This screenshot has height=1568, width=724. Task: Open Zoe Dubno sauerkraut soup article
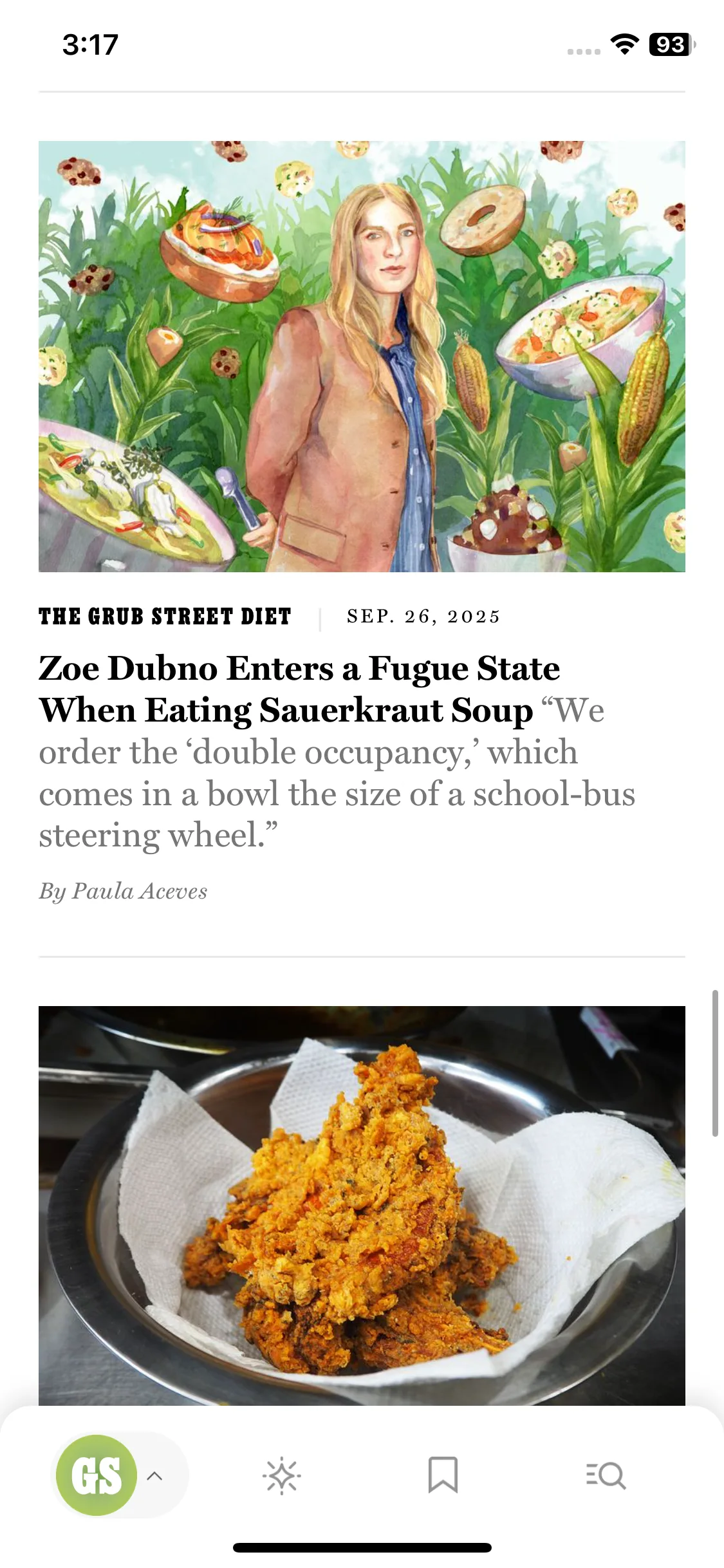pos(299,689)
